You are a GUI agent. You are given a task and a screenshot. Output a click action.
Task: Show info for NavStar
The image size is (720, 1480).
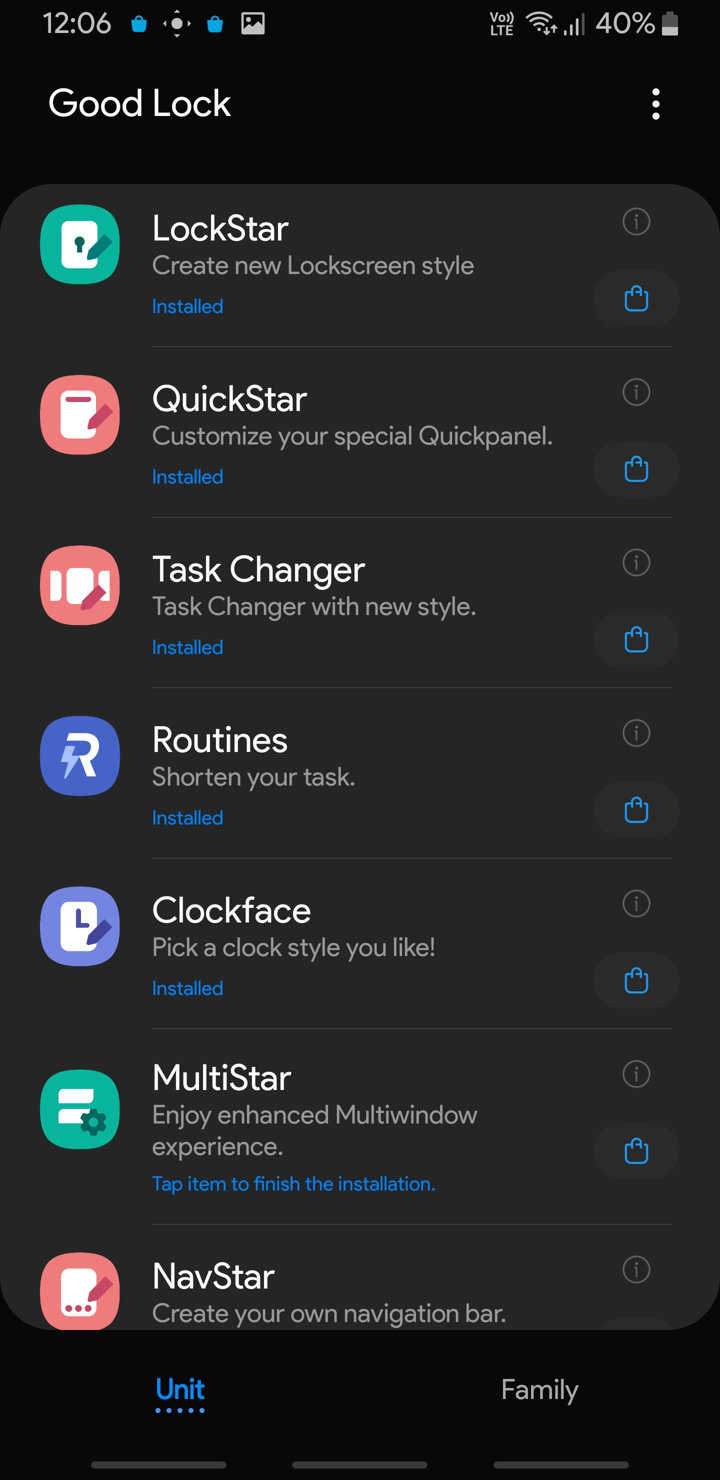click(x=636, y=1270)
